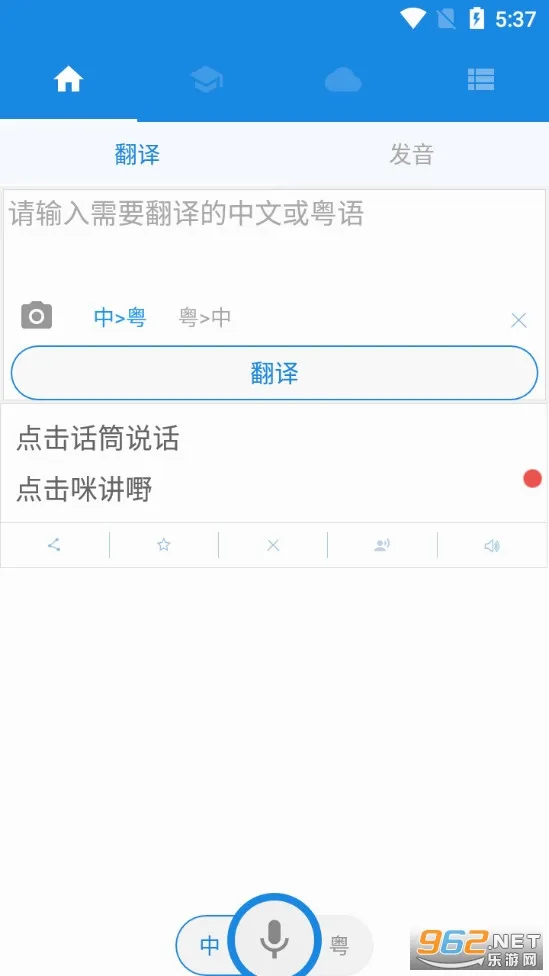Open the list view tab
The width and height of the screenshot is (549, 976).
pos(481,80)
